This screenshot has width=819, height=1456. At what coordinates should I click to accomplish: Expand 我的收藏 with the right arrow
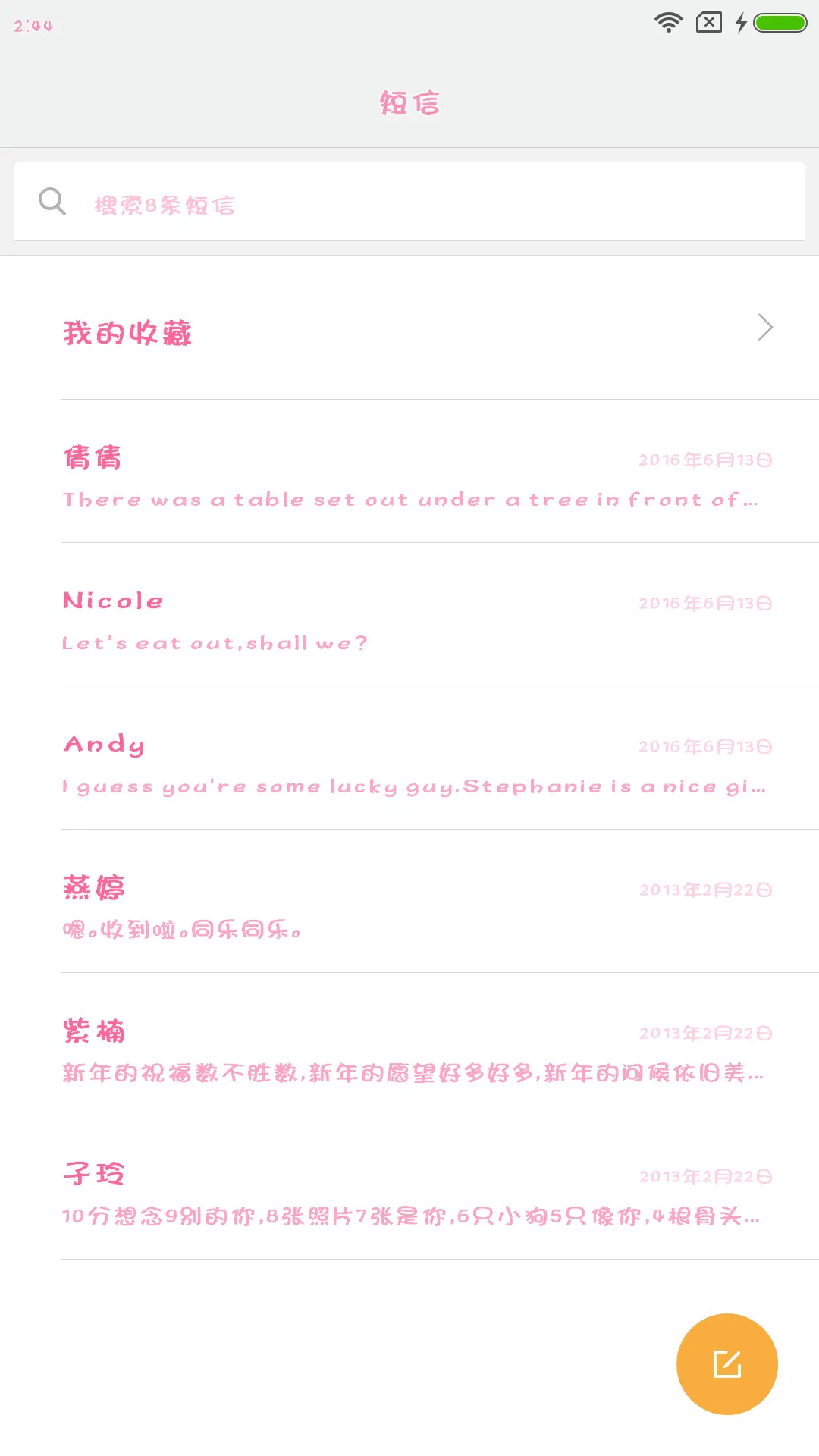pyautogui.click(x=766, y=328)
